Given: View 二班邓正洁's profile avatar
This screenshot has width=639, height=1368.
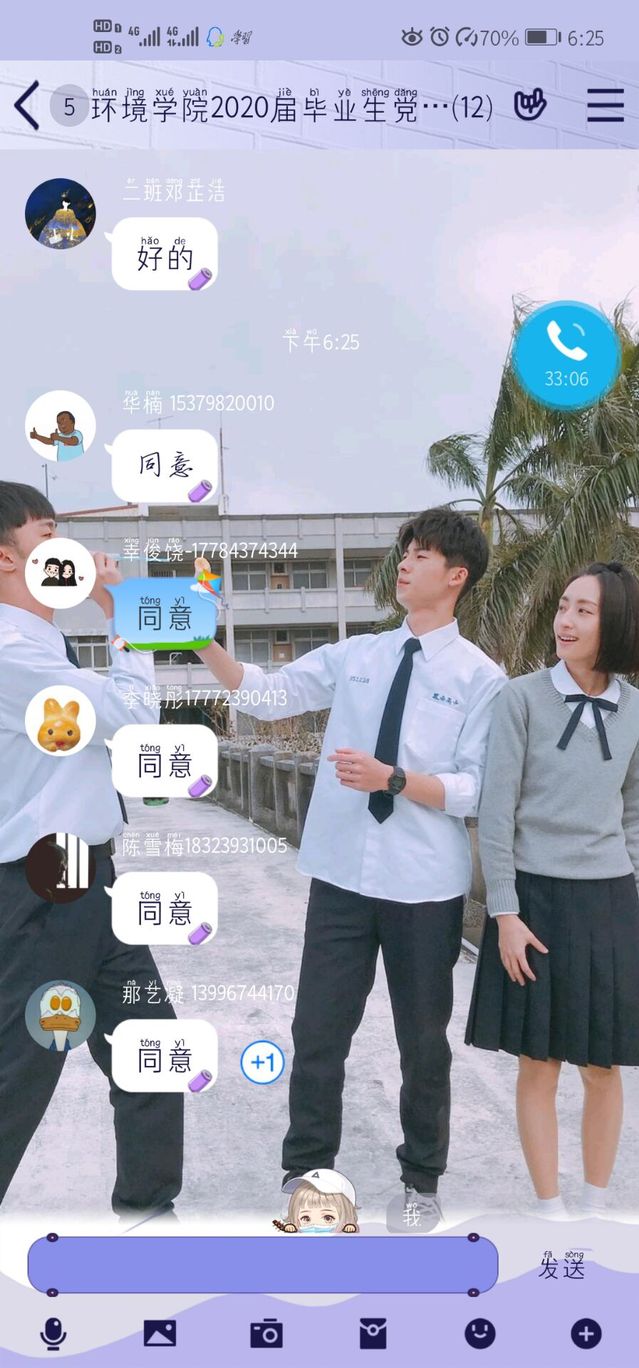Looking at the screenshot, I should coord(60,213).
